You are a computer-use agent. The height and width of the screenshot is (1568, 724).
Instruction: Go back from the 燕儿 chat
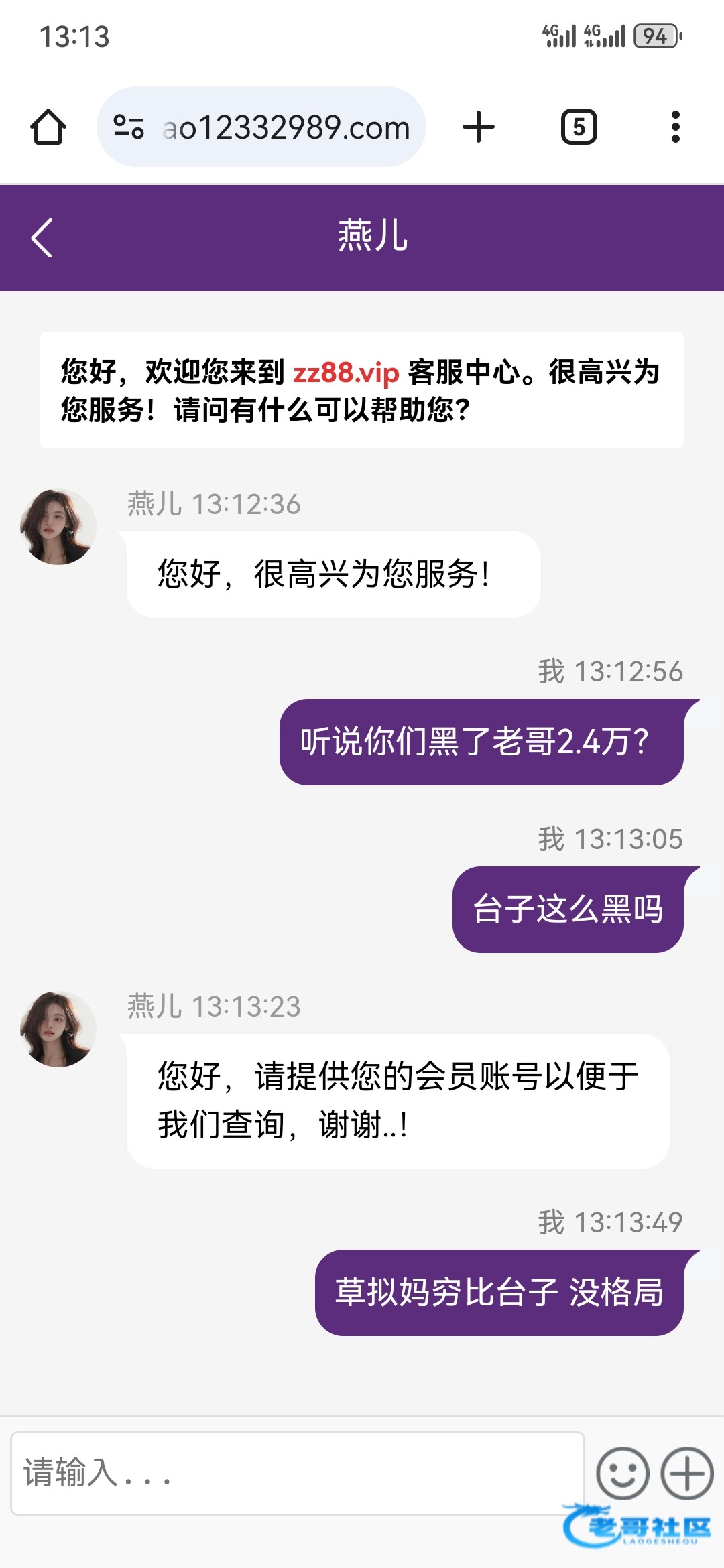[x=42, y=238]
